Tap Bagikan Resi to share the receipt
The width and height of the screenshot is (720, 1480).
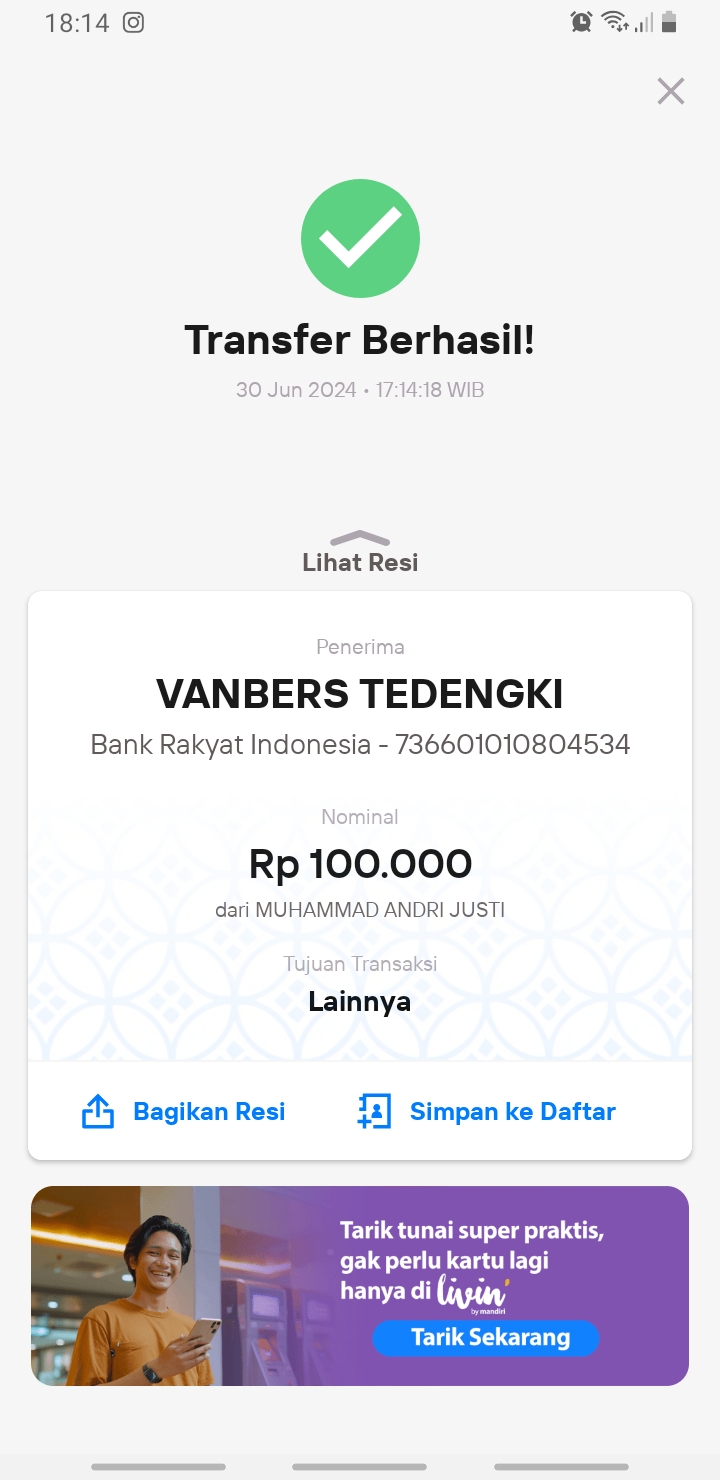(183, 1111)
